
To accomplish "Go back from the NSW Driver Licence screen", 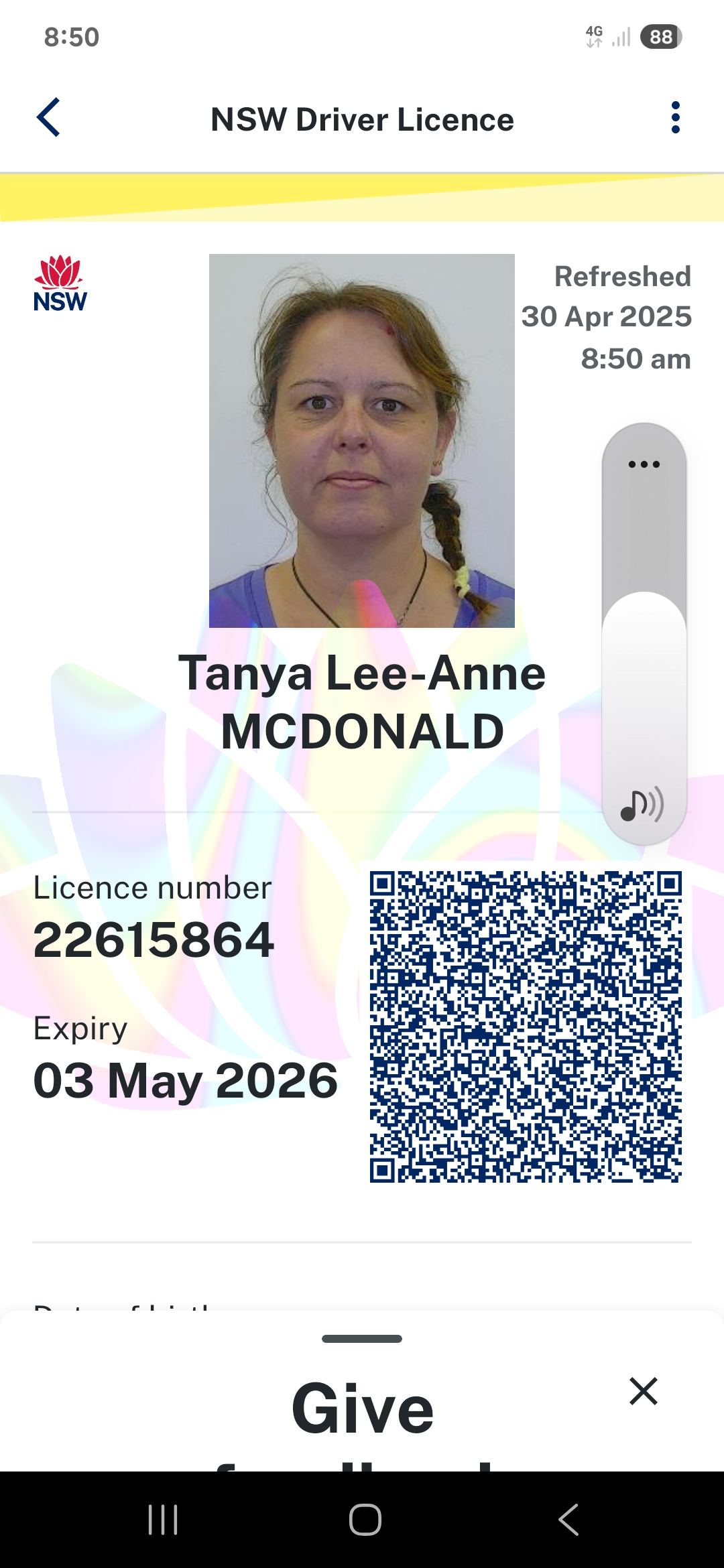I will [x=48, y=118].
